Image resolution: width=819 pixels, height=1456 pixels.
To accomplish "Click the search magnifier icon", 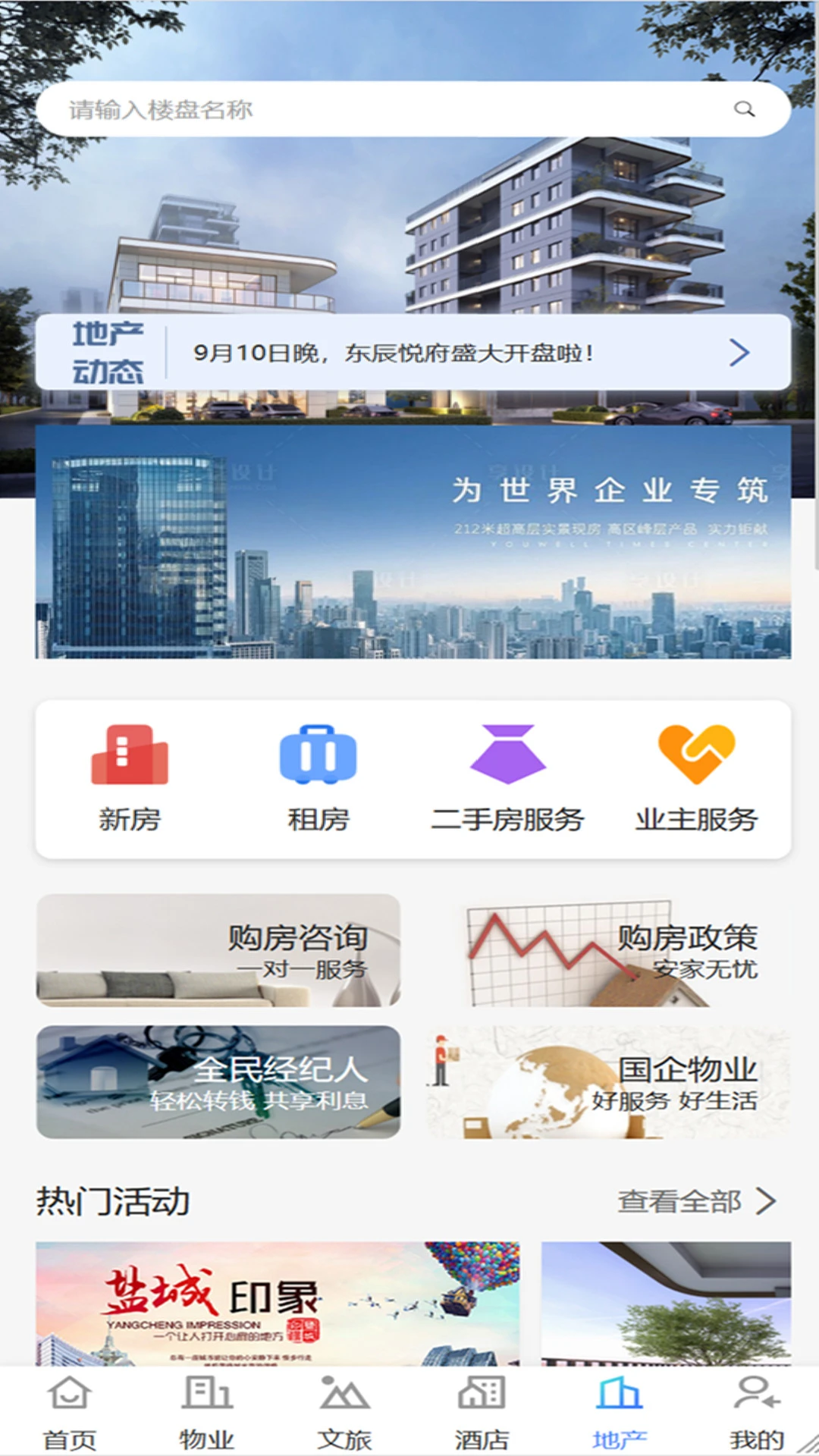I will coord(744,109).
